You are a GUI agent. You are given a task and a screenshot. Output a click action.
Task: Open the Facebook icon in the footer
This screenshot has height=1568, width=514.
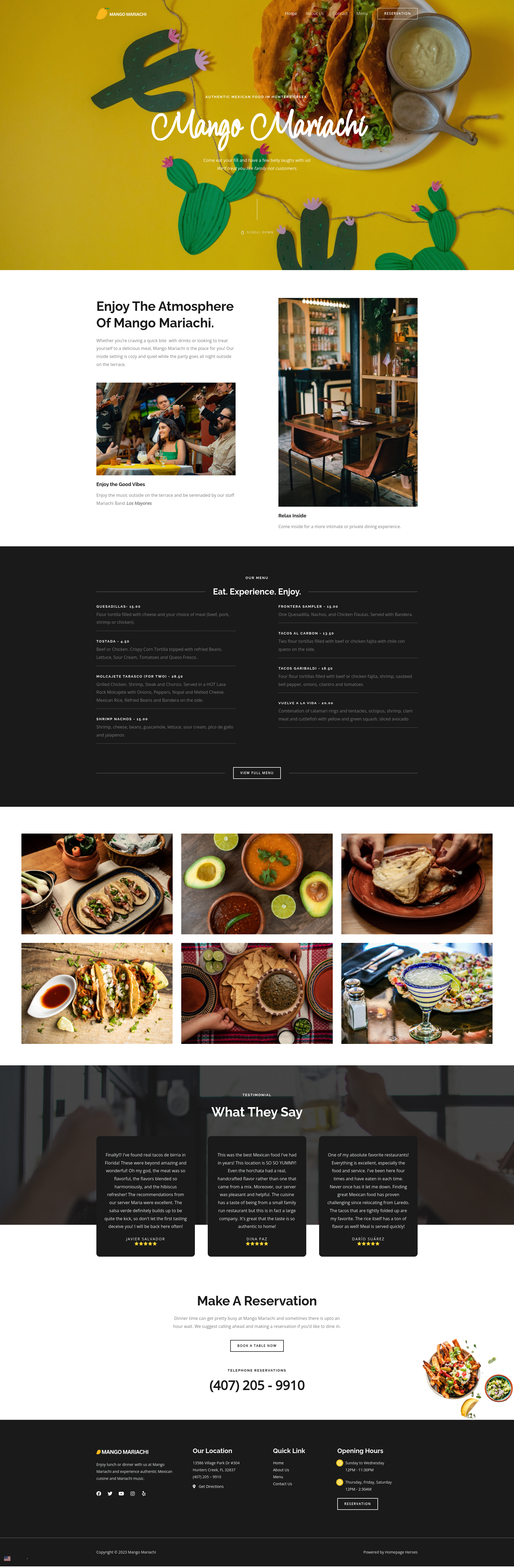99,1493
